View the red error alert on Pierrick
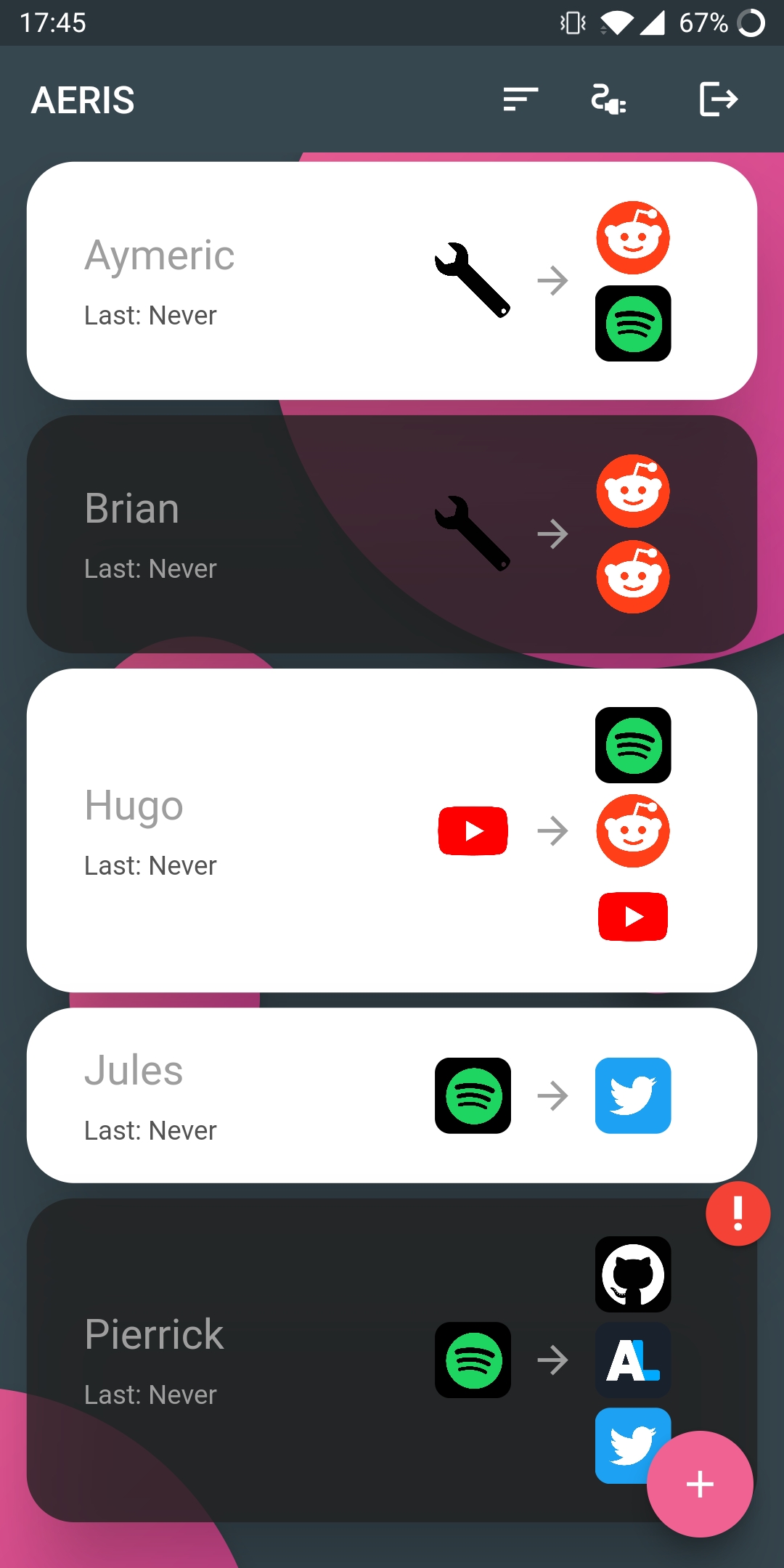 click(738, 1213)
